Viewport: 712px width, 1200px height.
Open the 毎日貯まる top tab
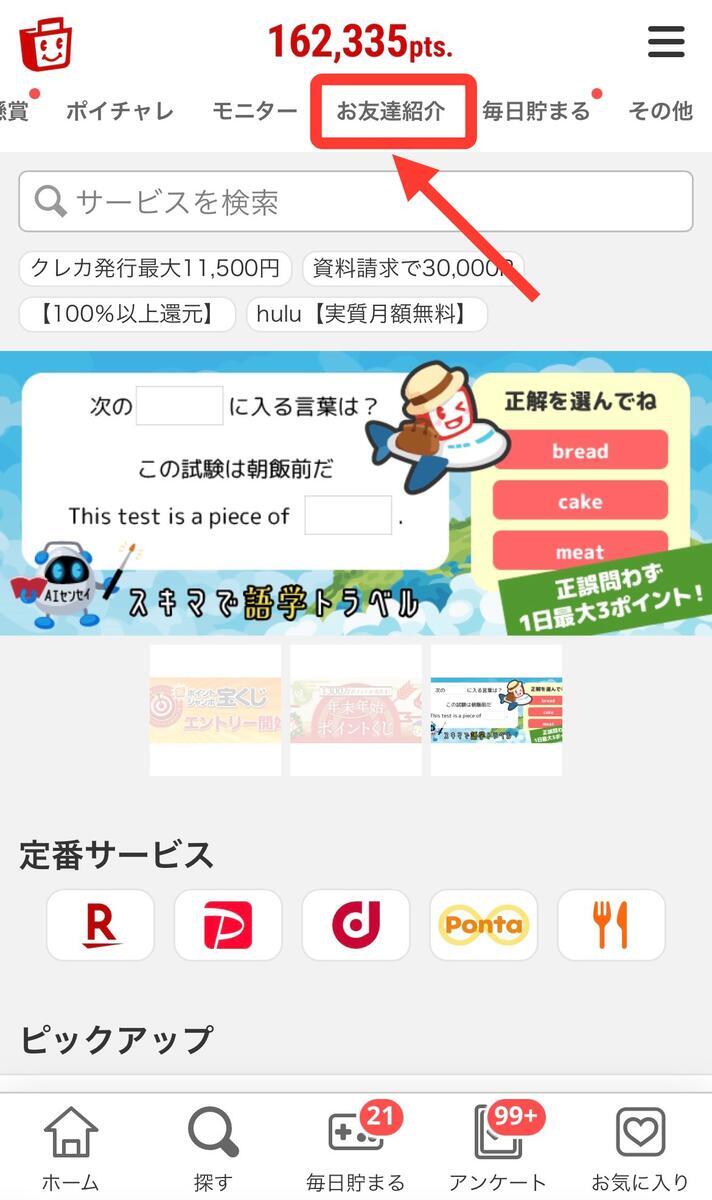pyautogui.click(x=537, y=111)
